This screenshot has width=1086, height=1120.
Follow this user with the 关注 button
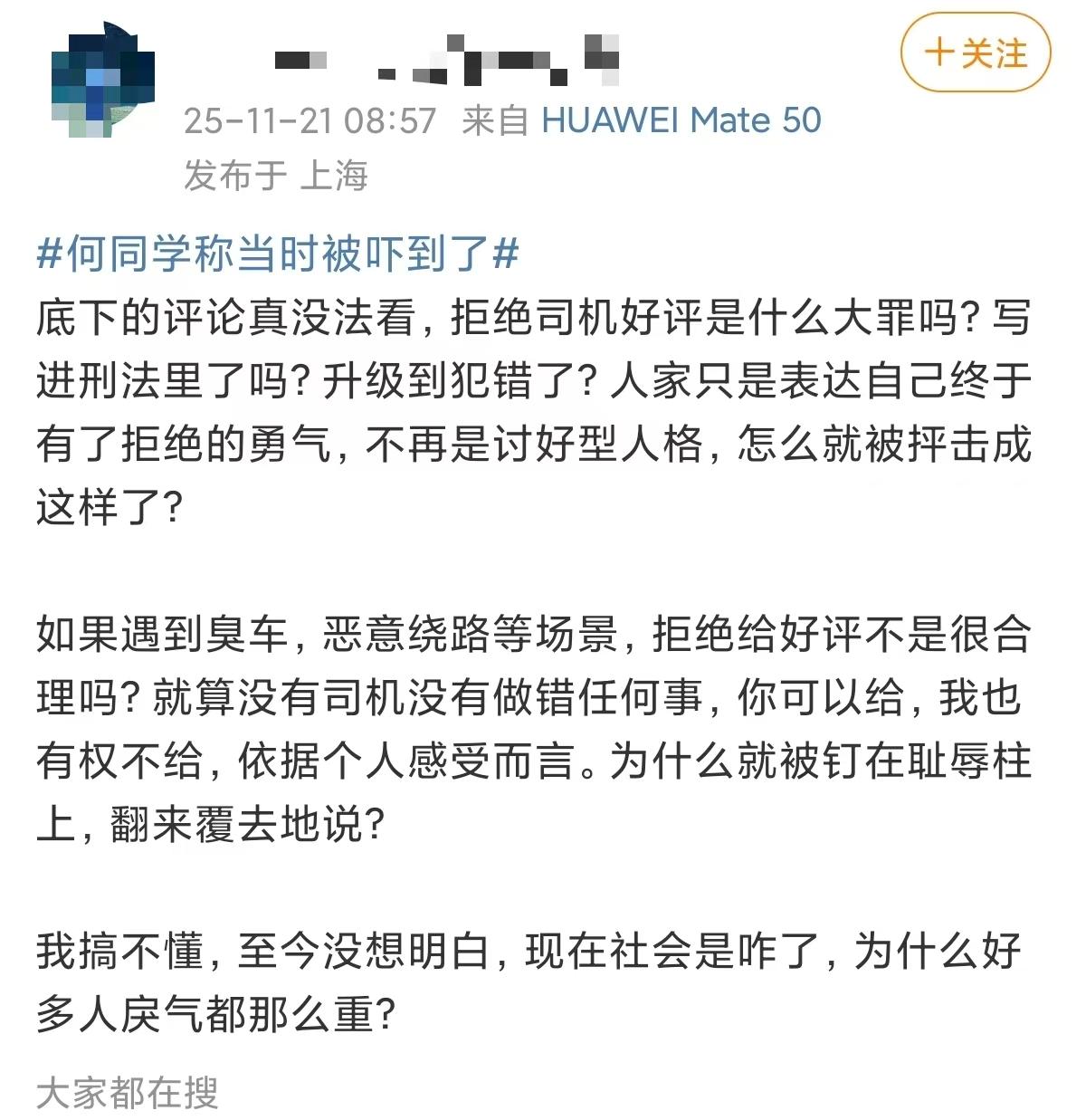(975, 53)
